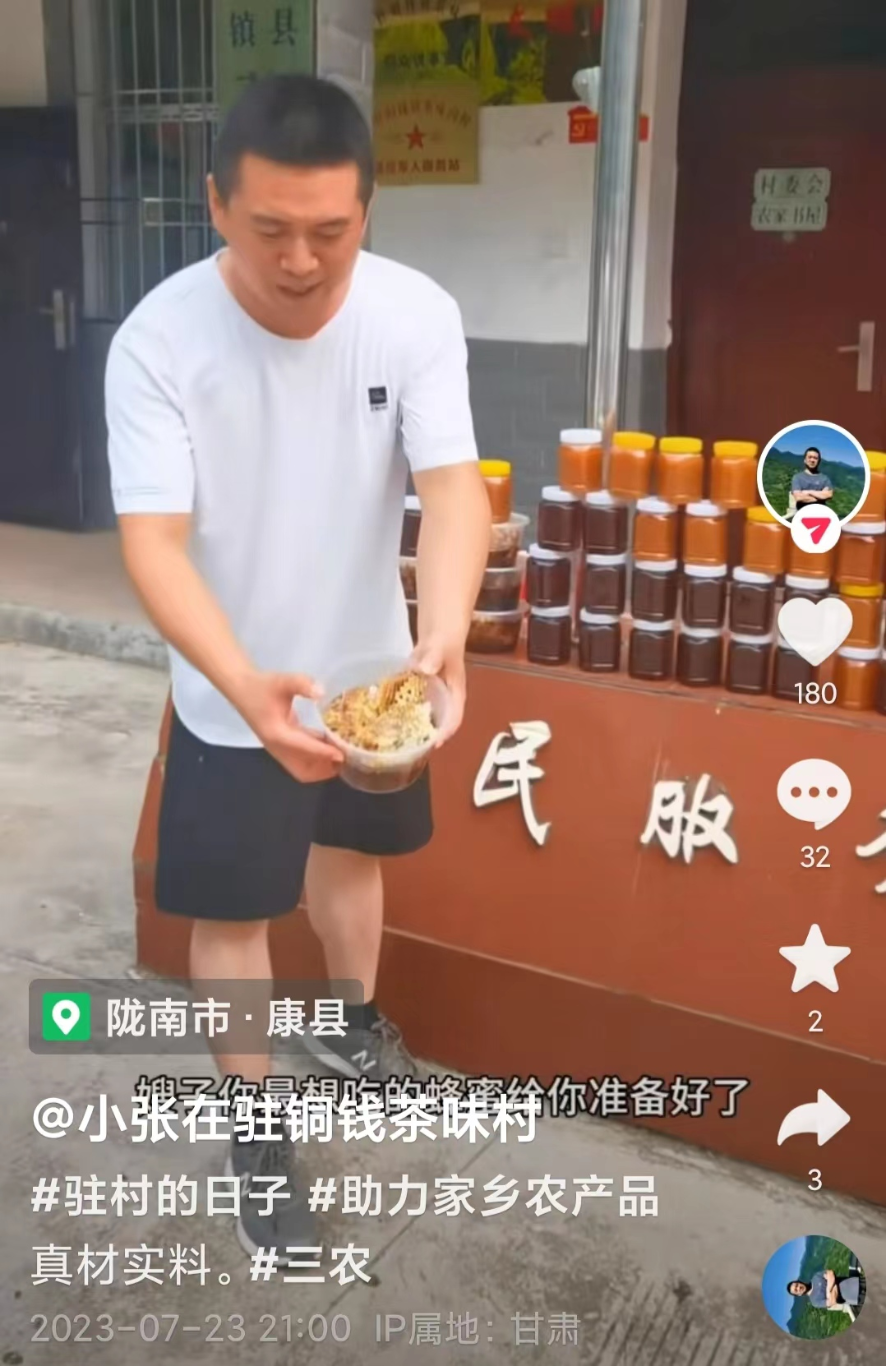Open the 陇南市·康县 location tag

click(x=196, y=1017)
